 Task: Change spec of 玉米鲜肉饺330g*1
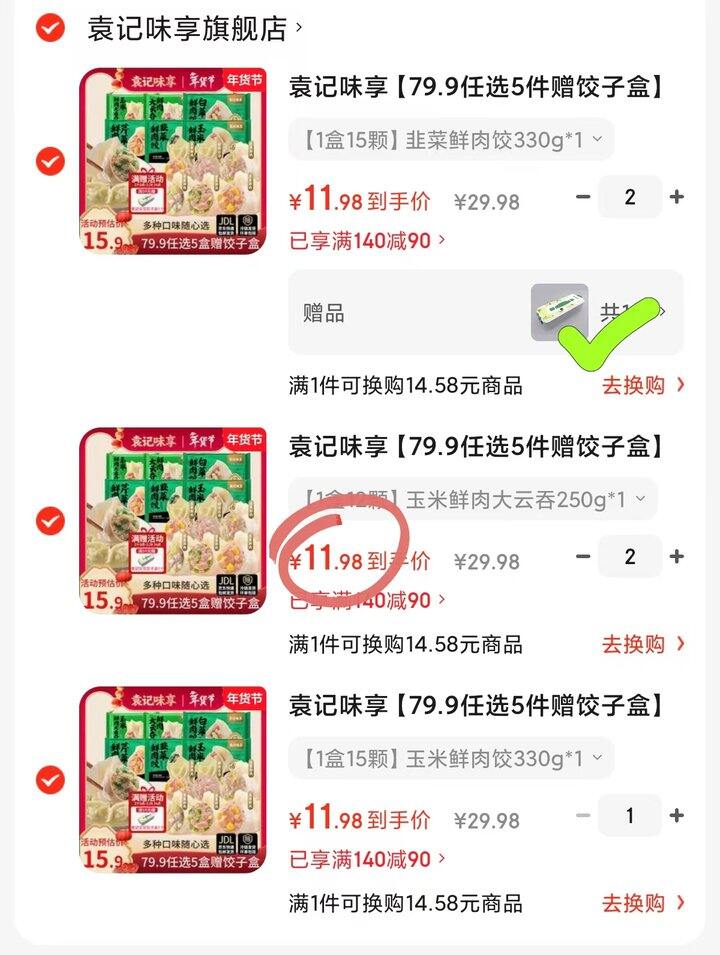click(x=452, y=758)
